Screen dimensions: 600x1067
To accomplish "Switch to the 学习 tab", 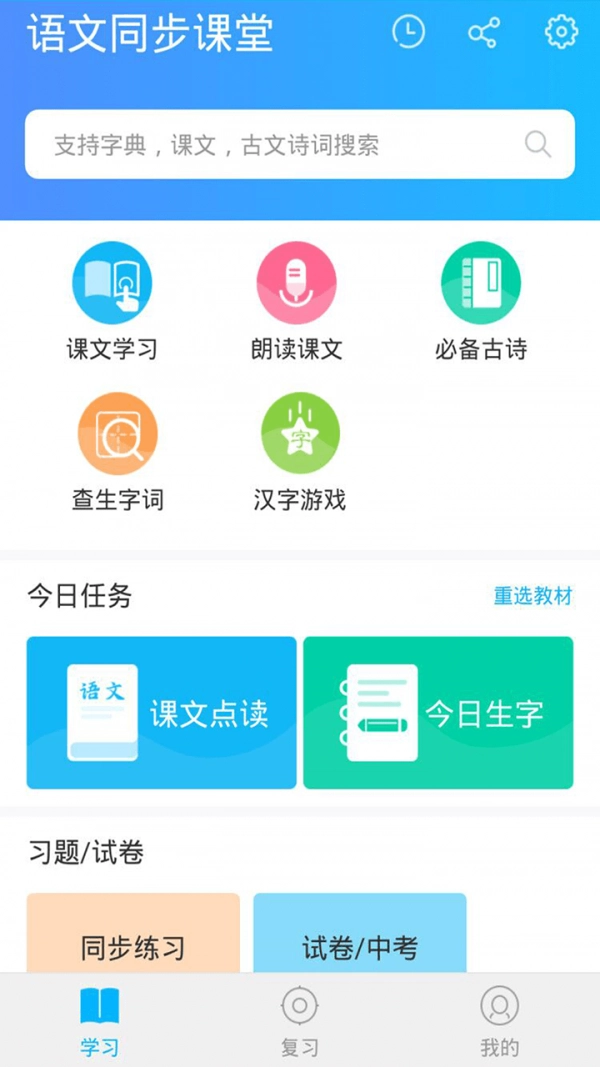I will [x=100, y=1020].
